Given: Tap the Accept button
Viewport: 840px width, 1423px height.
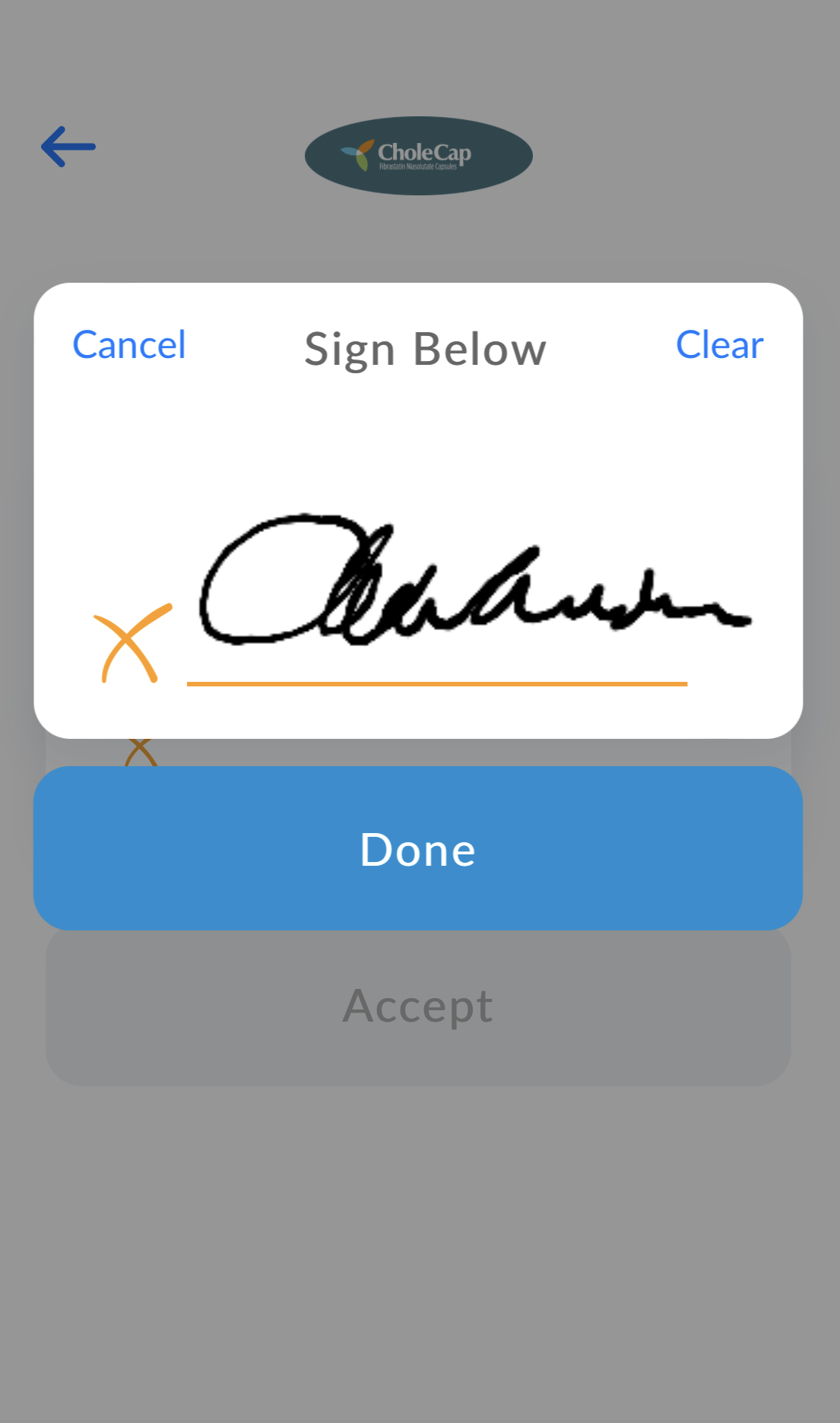Looking at the screenshot, I should coord(418,1006).
